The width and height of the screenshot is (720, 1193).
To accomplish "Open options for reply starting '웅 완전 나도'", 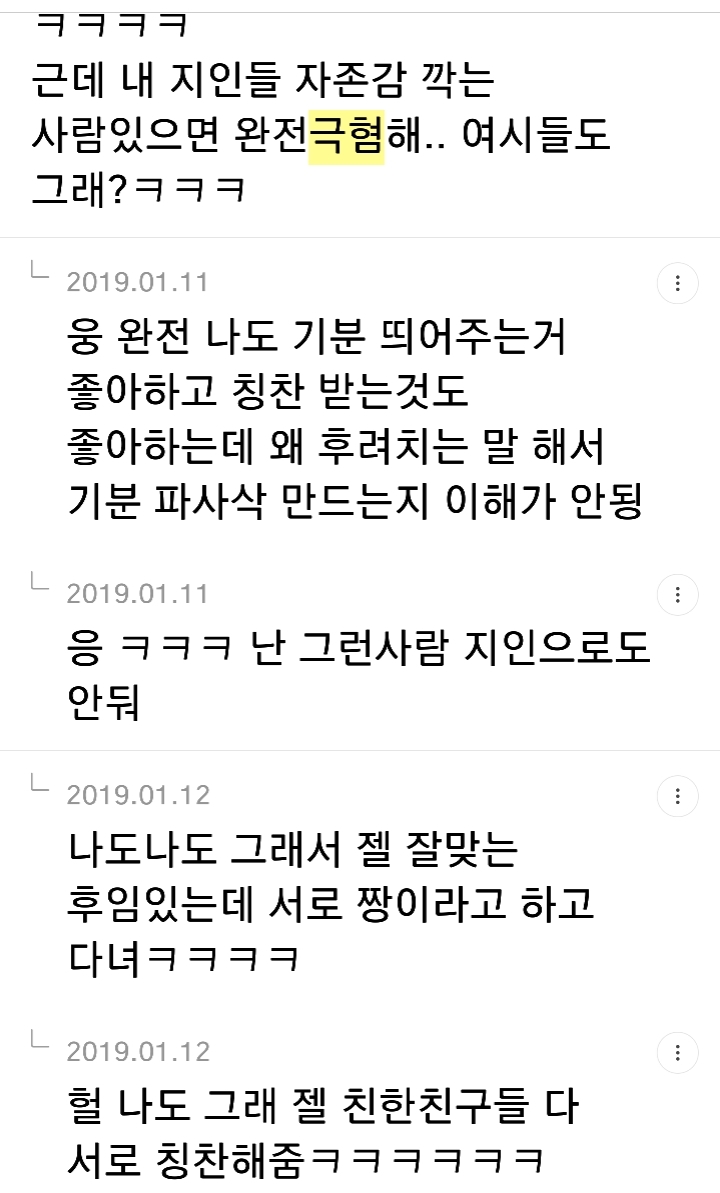I will [x=677, y=284].
